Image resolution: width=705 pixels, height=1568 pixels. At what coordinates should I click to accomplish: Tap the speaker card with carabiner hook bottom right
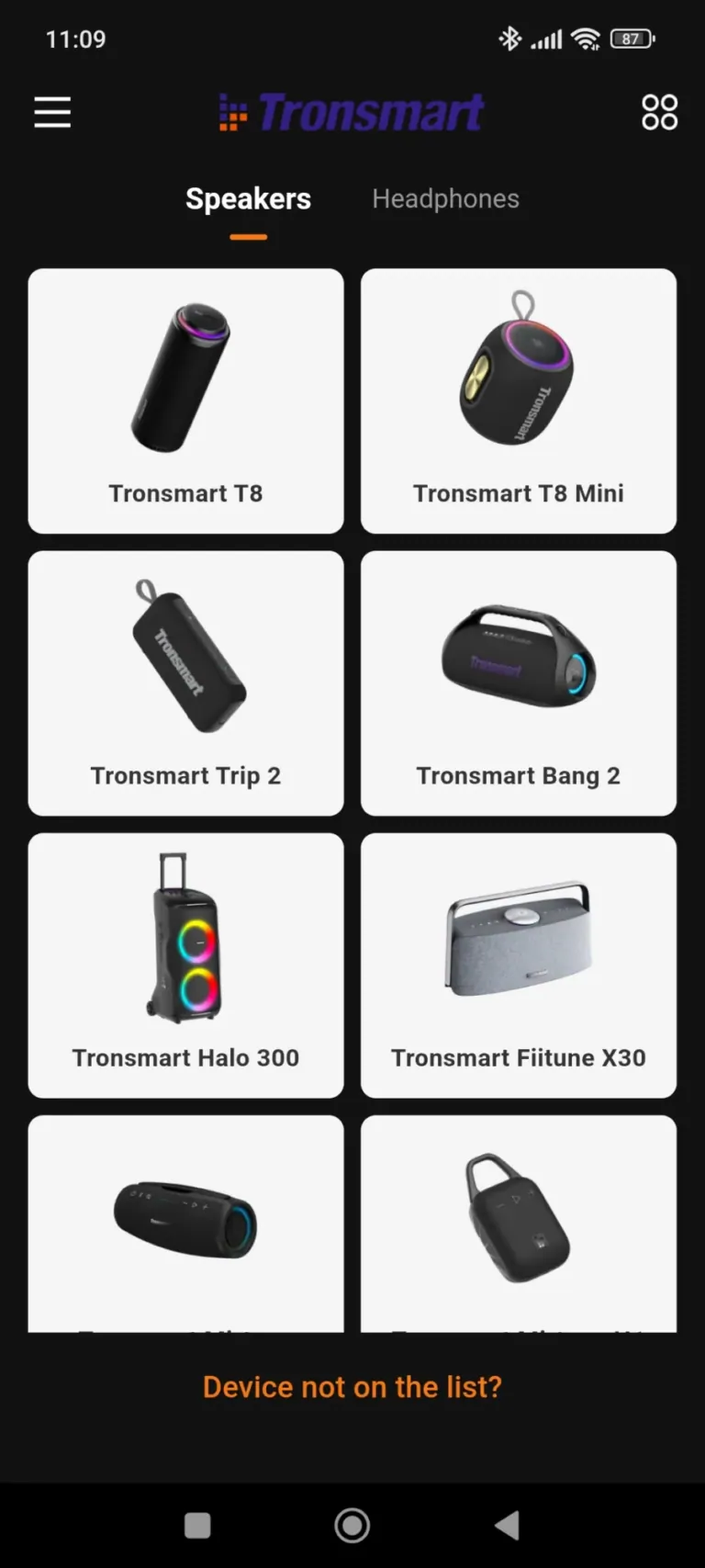coord(518,1222)
